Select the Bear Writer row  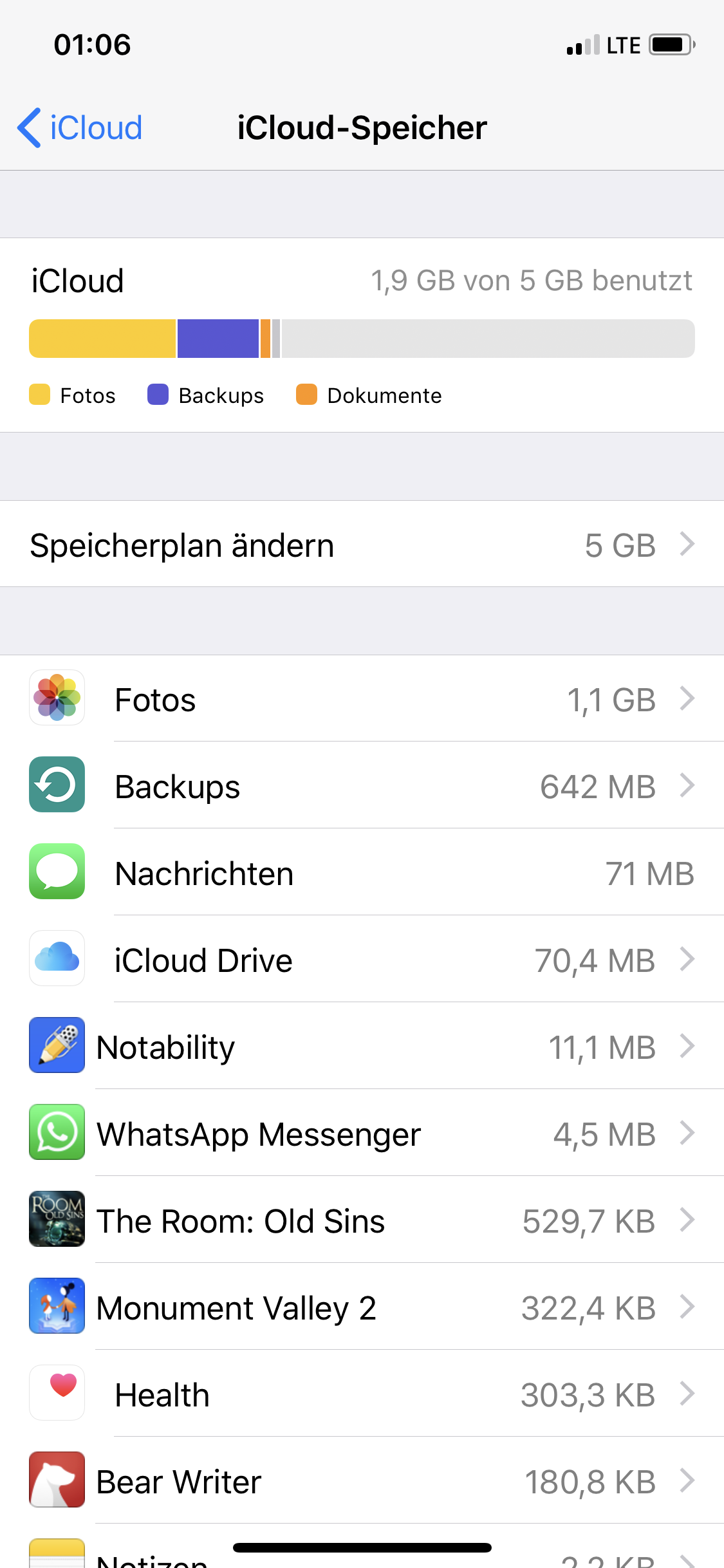point(362,1481)
